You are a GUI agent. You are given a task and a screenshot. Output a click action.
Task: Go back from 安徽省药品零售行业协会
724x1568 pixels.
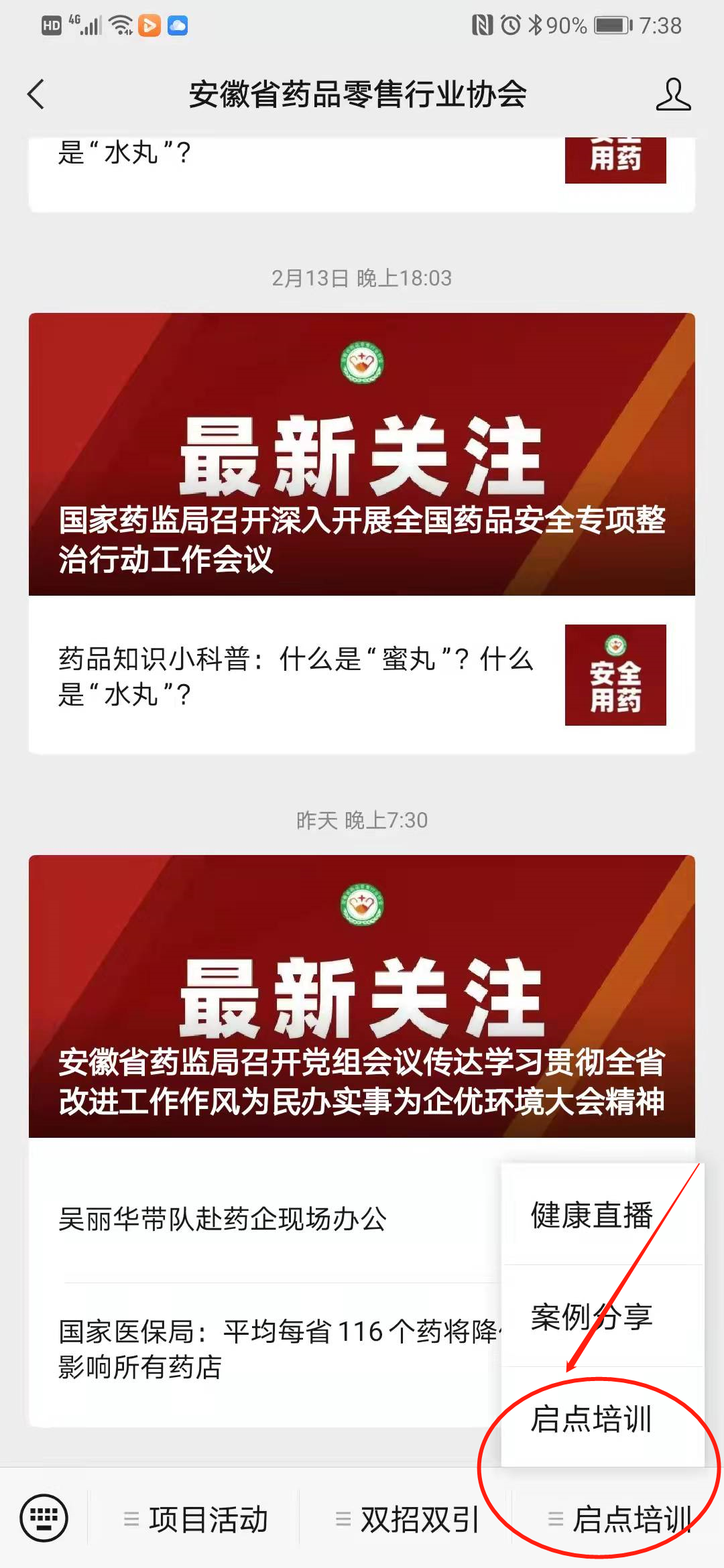coord(37,94)
